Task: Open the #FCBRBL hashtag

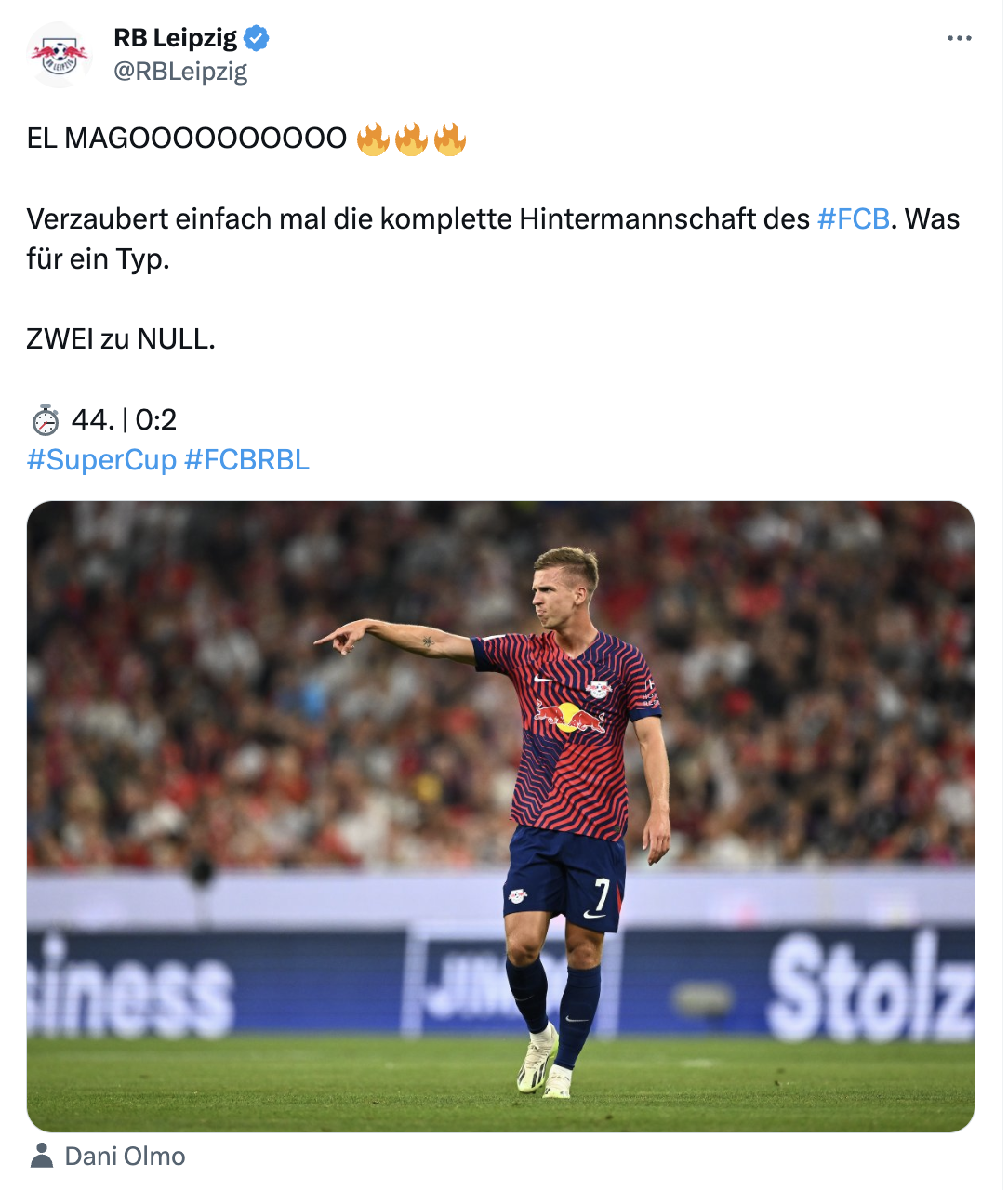Action: point(246,460)
